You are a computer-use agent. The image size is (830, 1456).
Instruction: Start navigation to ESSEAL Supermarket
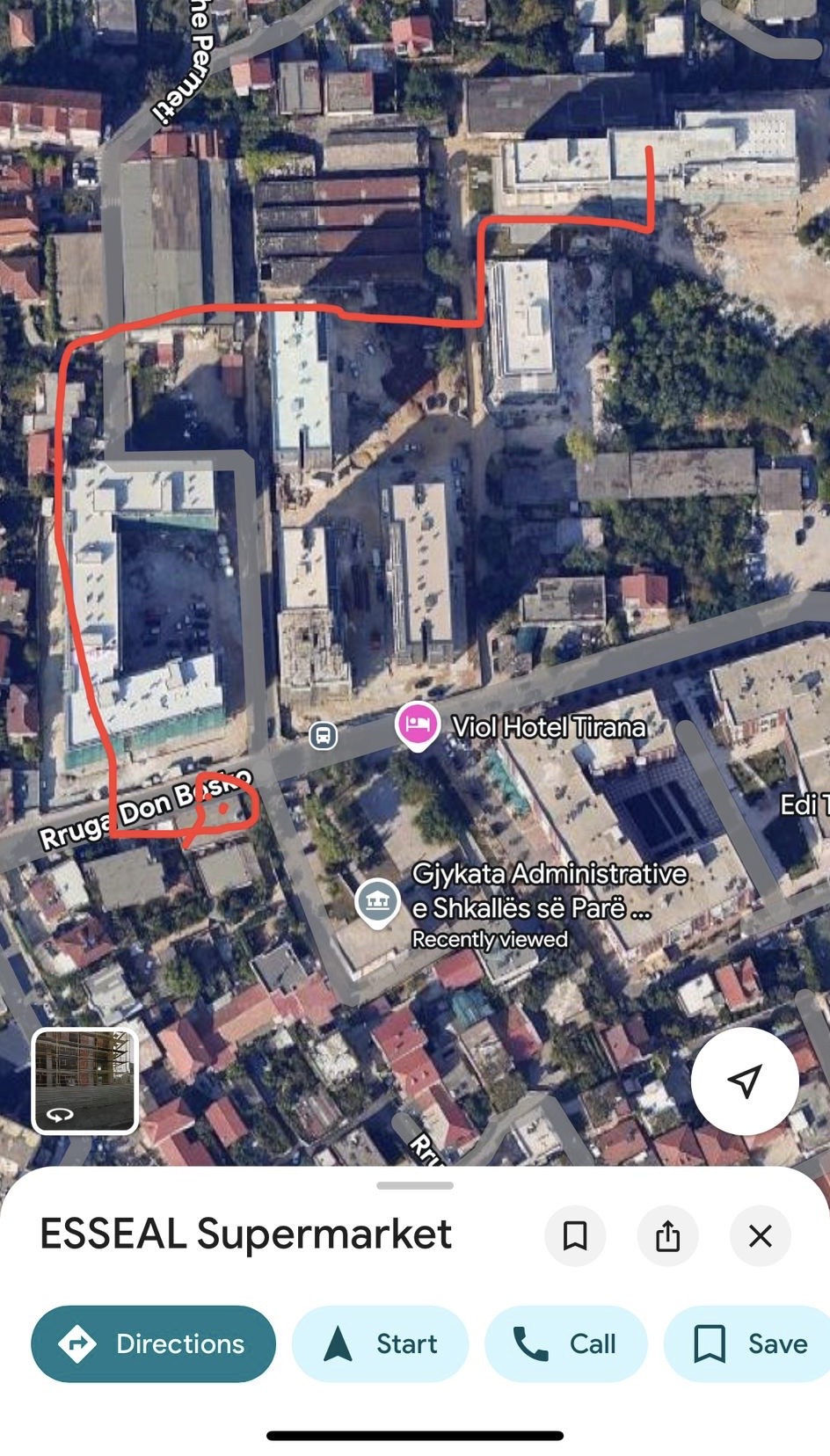(380, 1343)
